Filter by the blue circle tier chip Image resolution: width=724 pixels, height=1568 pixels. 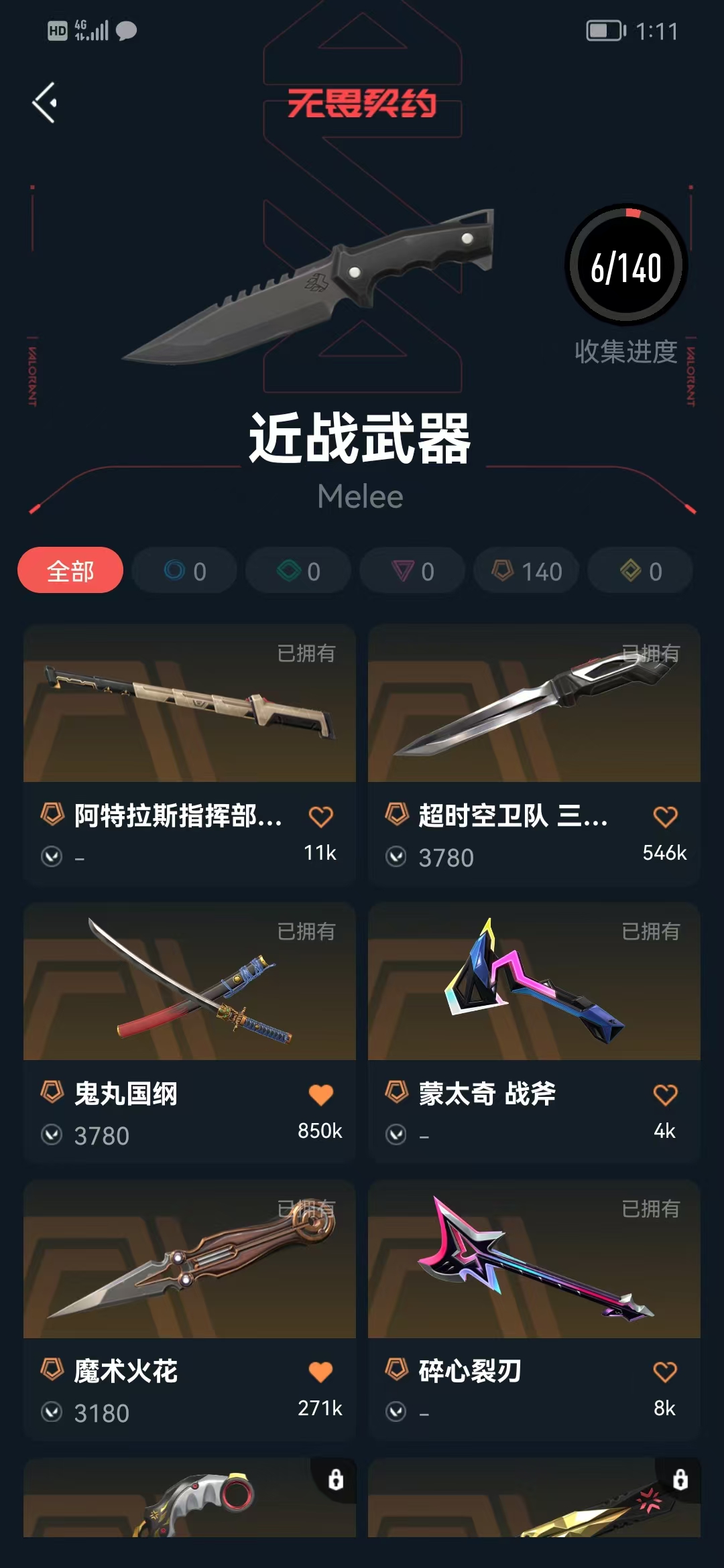184,570
